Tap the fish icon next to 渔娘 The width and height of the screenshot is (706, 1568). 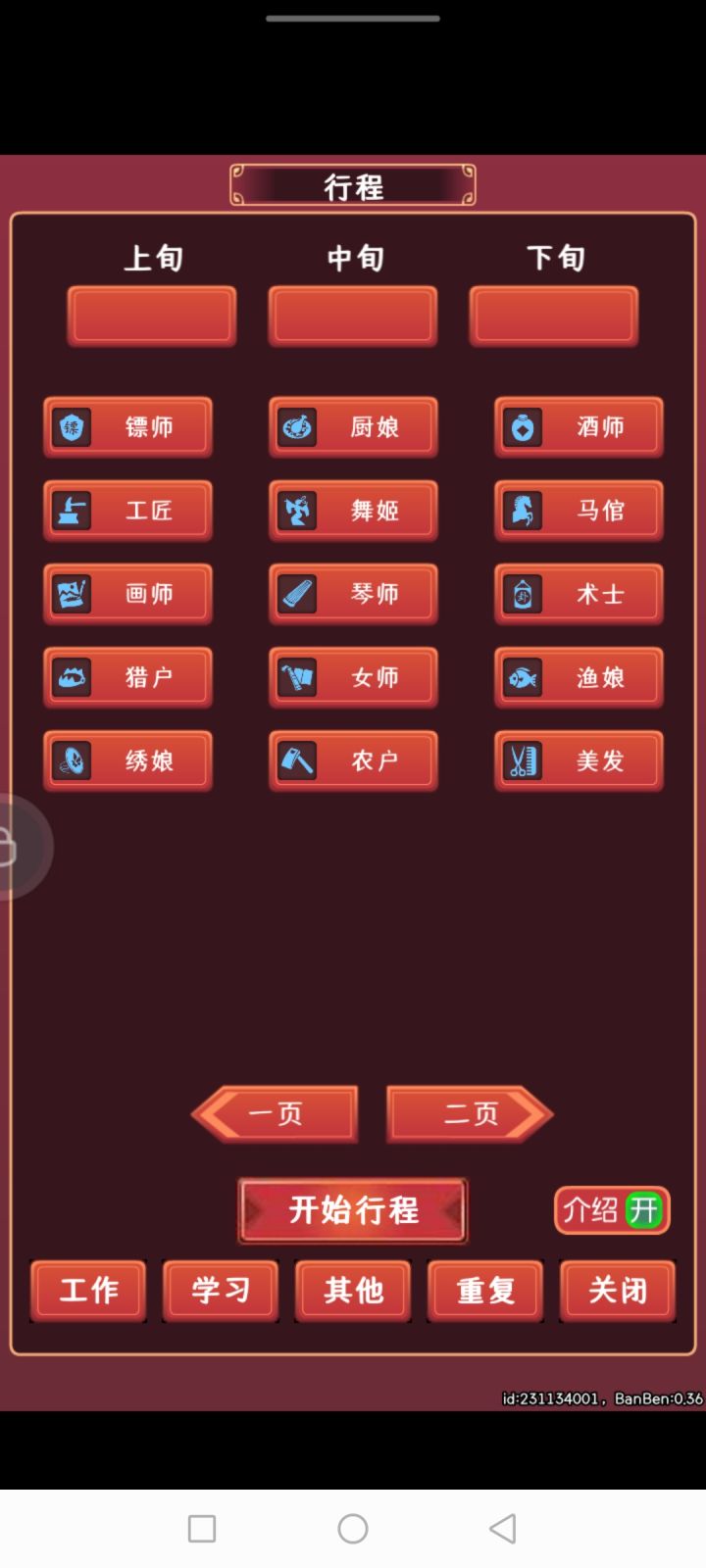click(523, 677)
